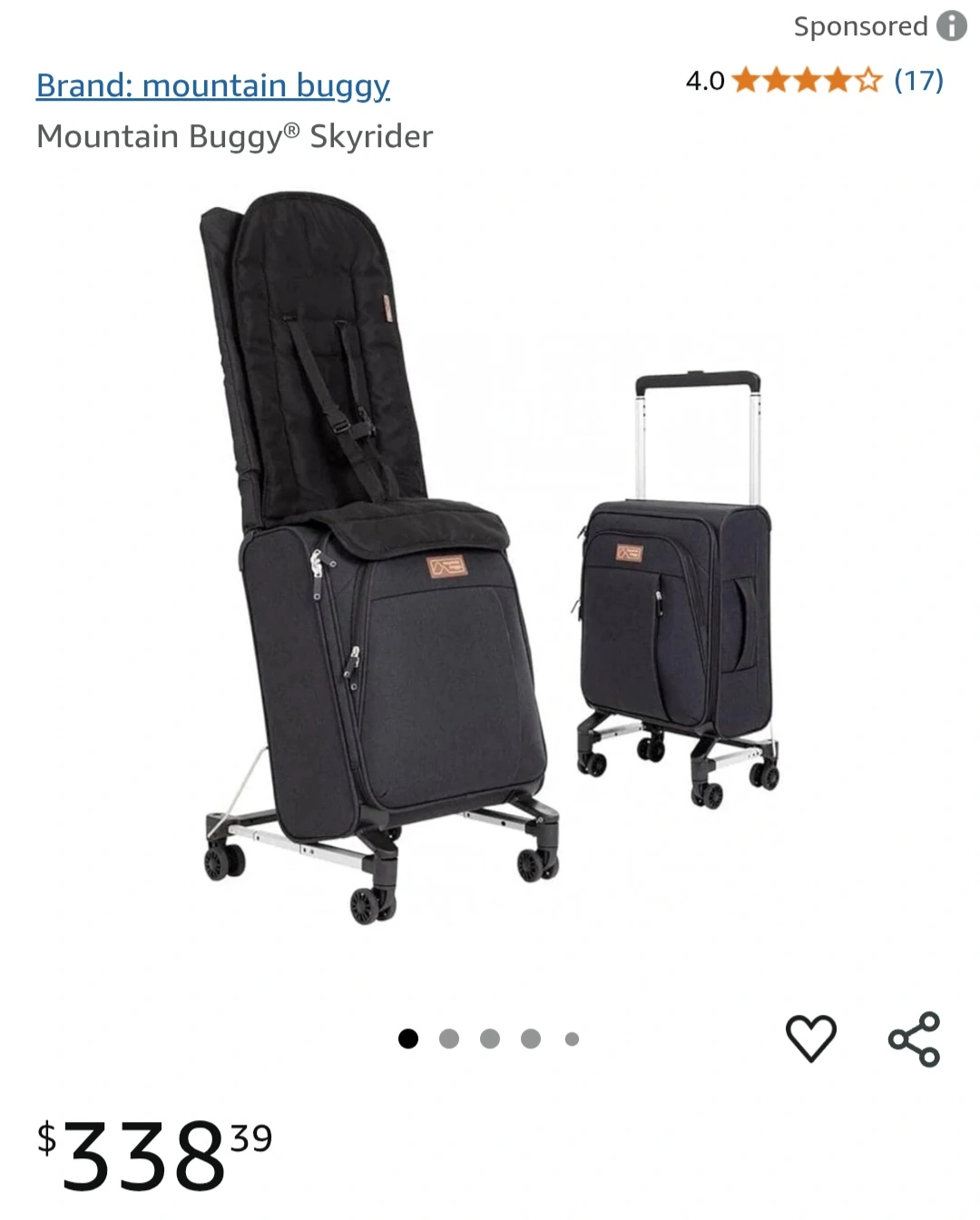The width and height of the screenshot is (980, 1220).
Task: Open the mountain buggy brand link
Action: tap(213, 86)
